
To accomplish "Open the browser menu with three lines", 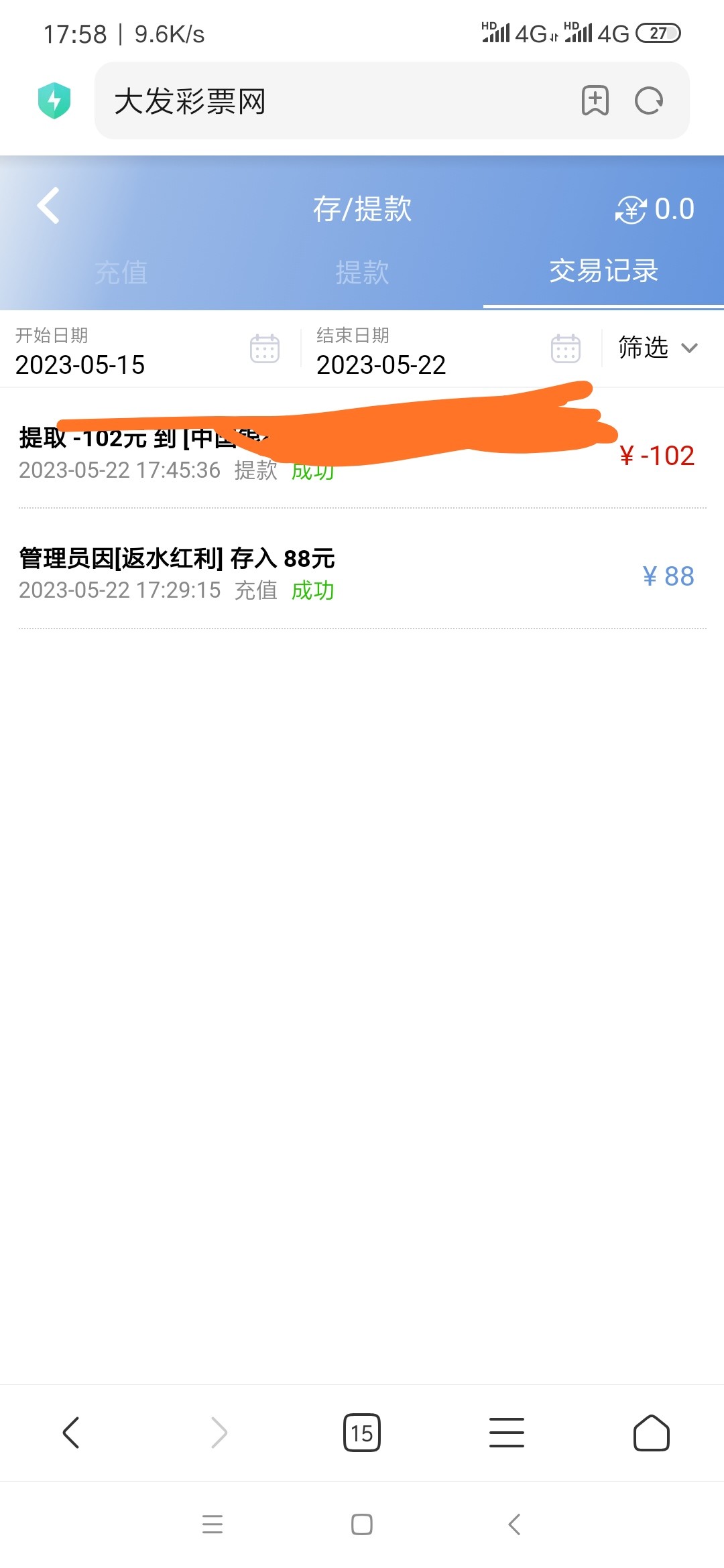I will [507, 1433].
